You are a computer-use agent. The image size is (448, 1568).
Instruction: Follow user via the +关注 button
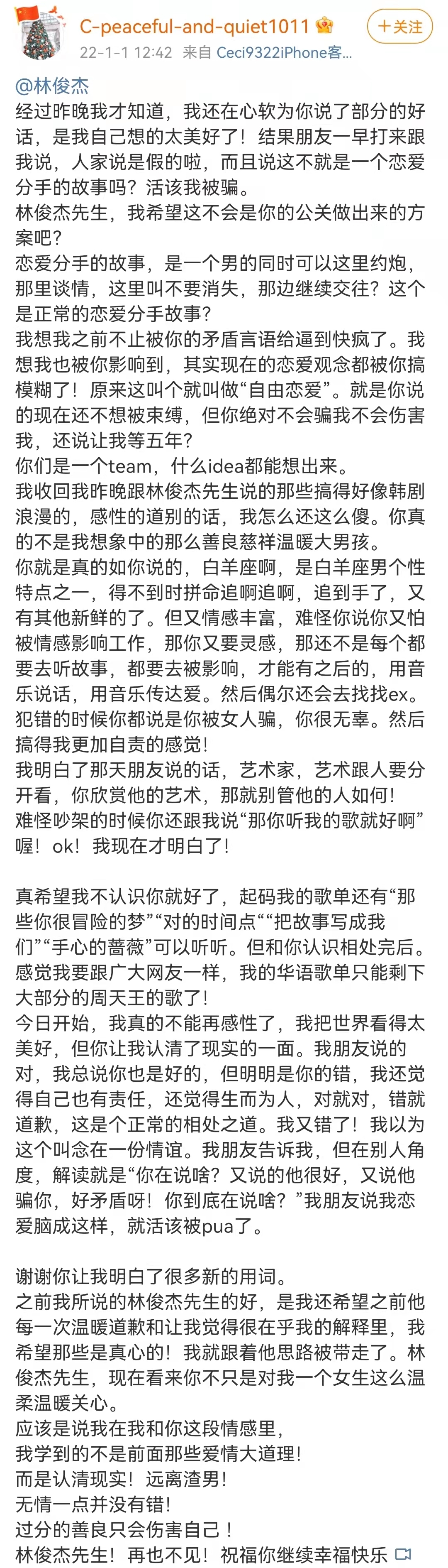399,27
